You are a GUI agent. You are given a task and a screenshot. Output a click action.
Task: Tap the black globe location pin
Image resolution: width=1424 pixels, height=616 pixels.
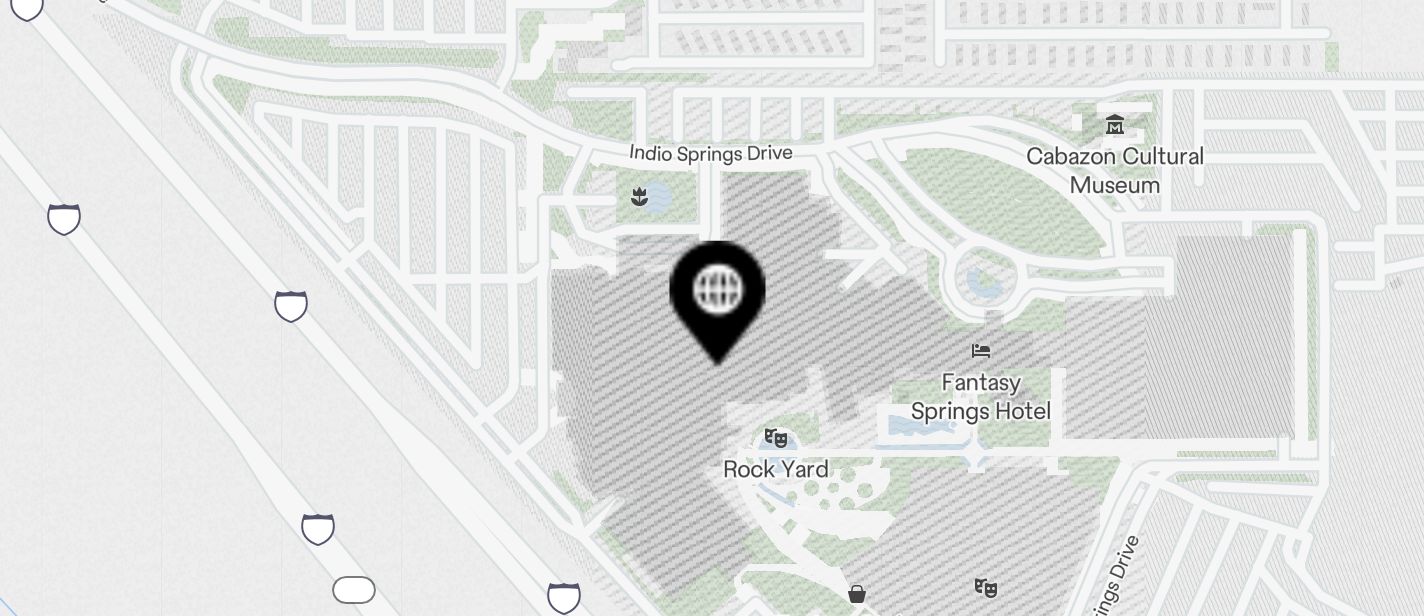point(717,291)
